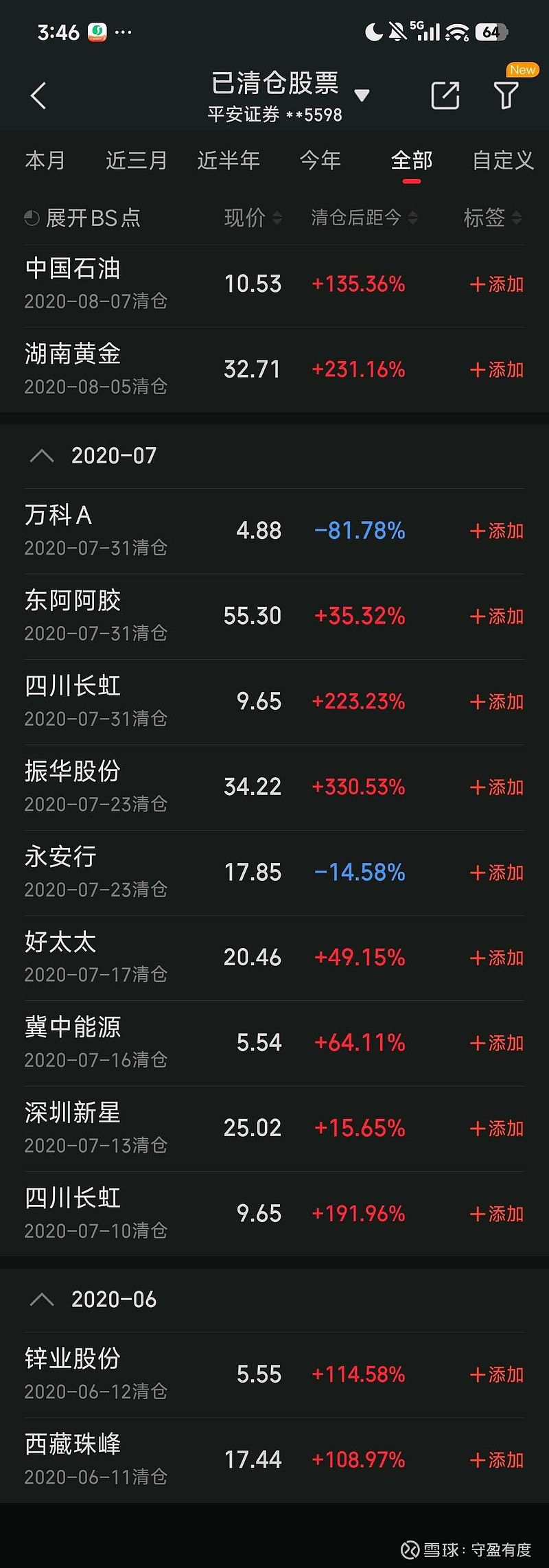This screenshot has height=1568, width=549.
Task: Tap the filter icon with New badge
Action: [506, 96]
